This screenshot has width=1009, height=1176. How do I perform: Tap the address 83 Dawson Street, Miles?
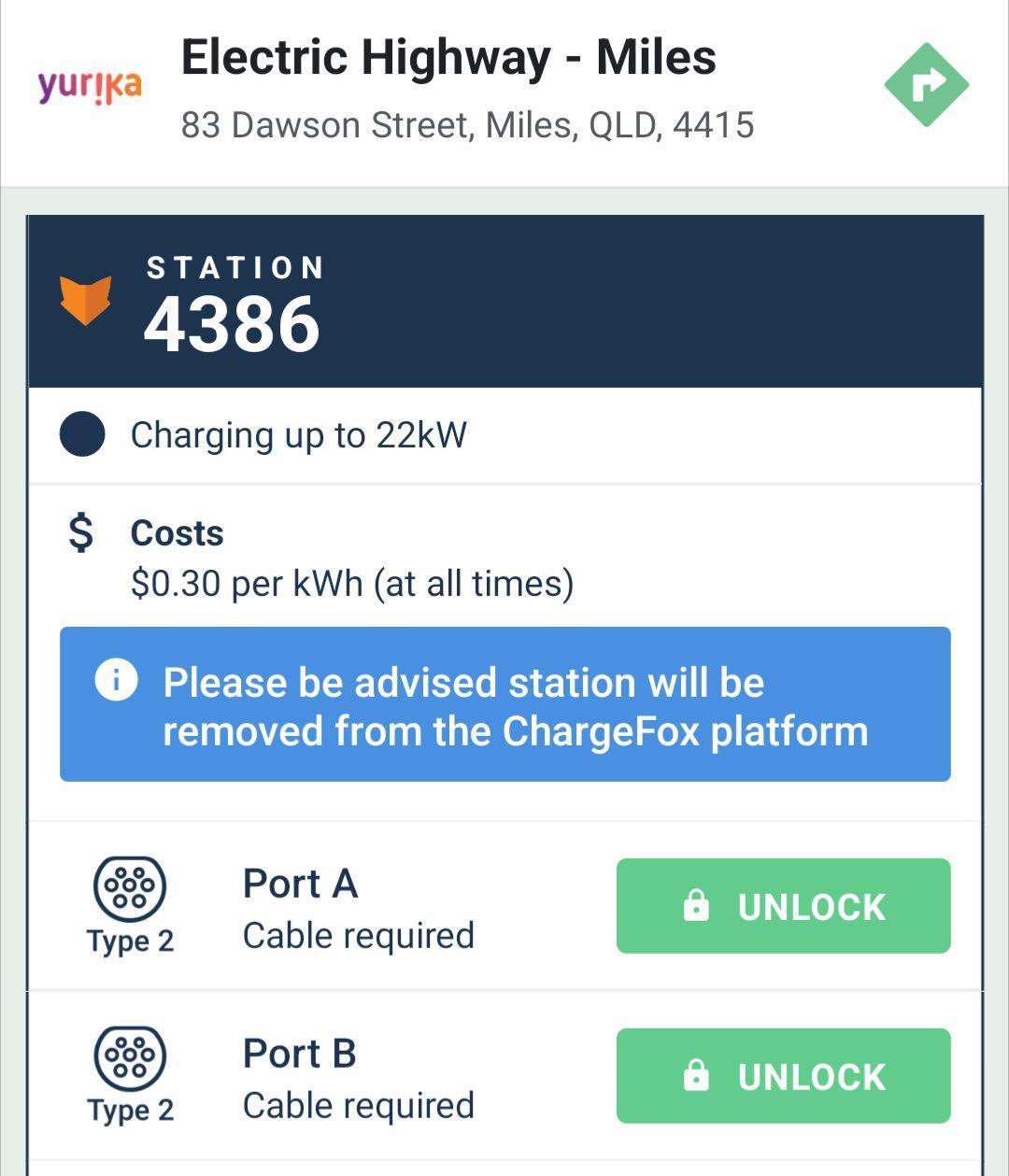[x=467, y=125]
